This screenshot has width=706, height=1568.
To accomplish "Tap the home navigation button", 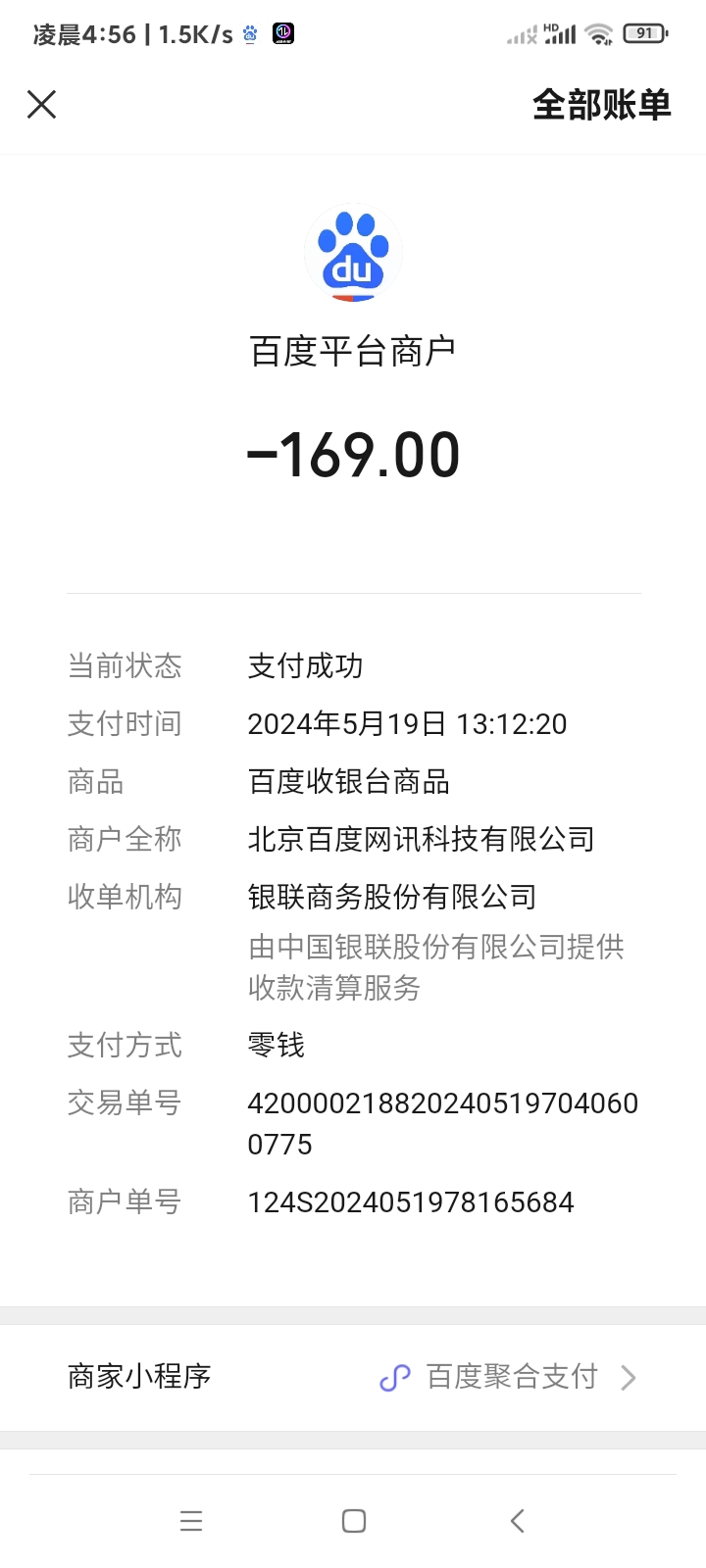I will [353, 1521].
